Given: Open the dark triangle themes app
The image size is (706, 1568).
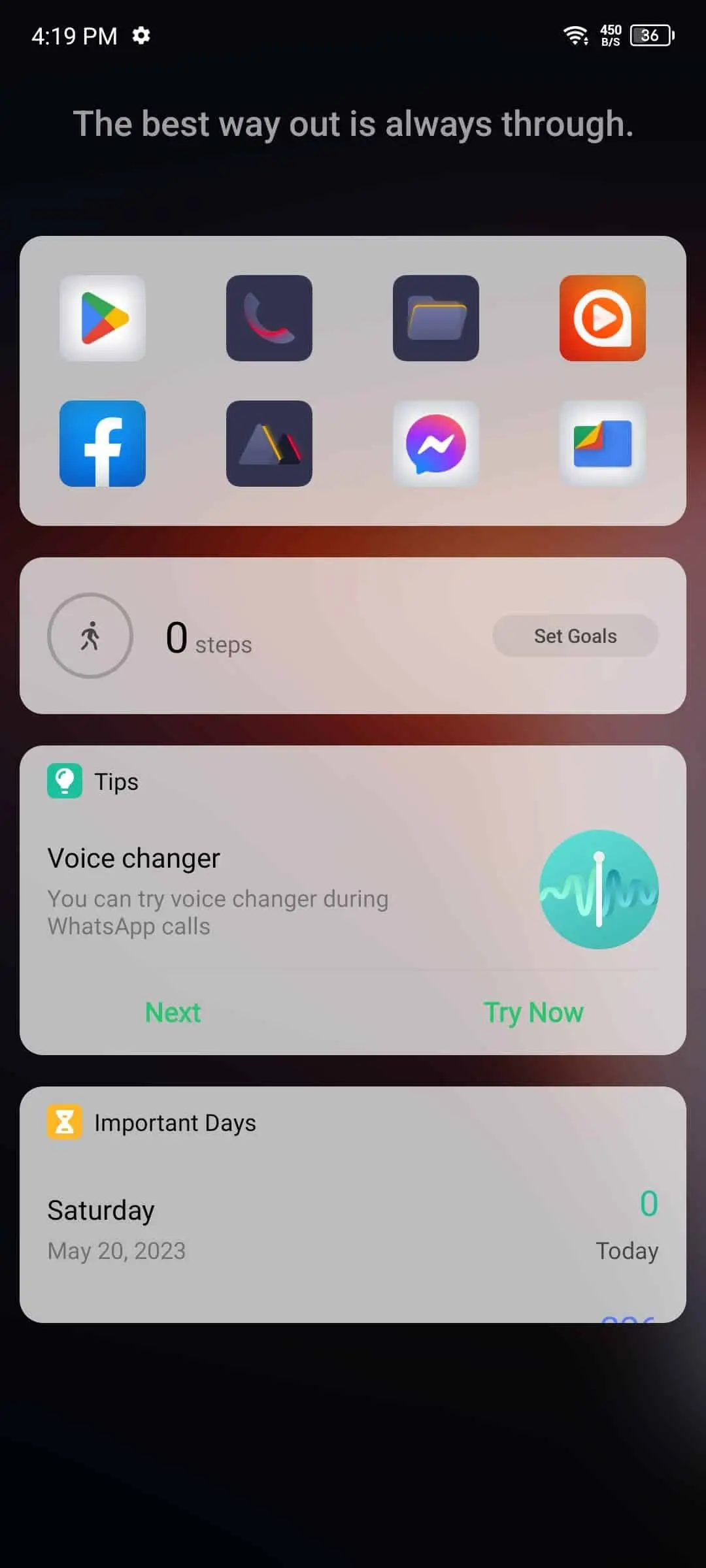Looking at the screenshot, I should (x=269, y=444).
